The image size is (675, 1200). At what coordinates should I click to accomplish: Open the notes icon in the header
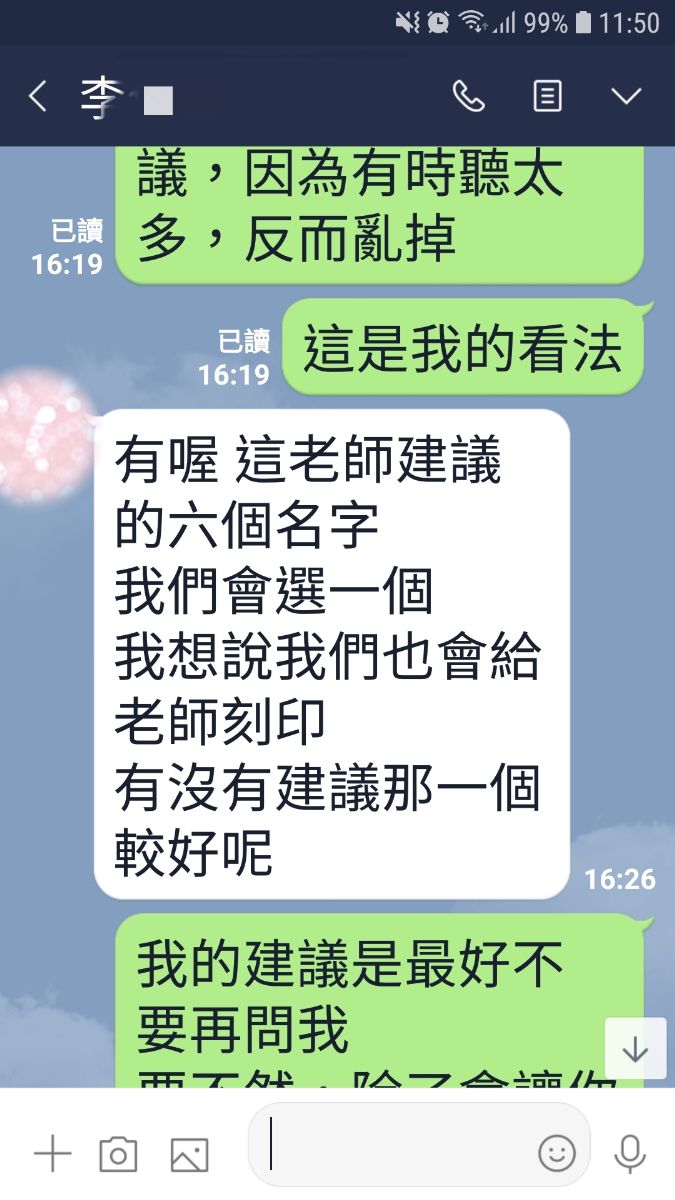[x=547, y=97]
